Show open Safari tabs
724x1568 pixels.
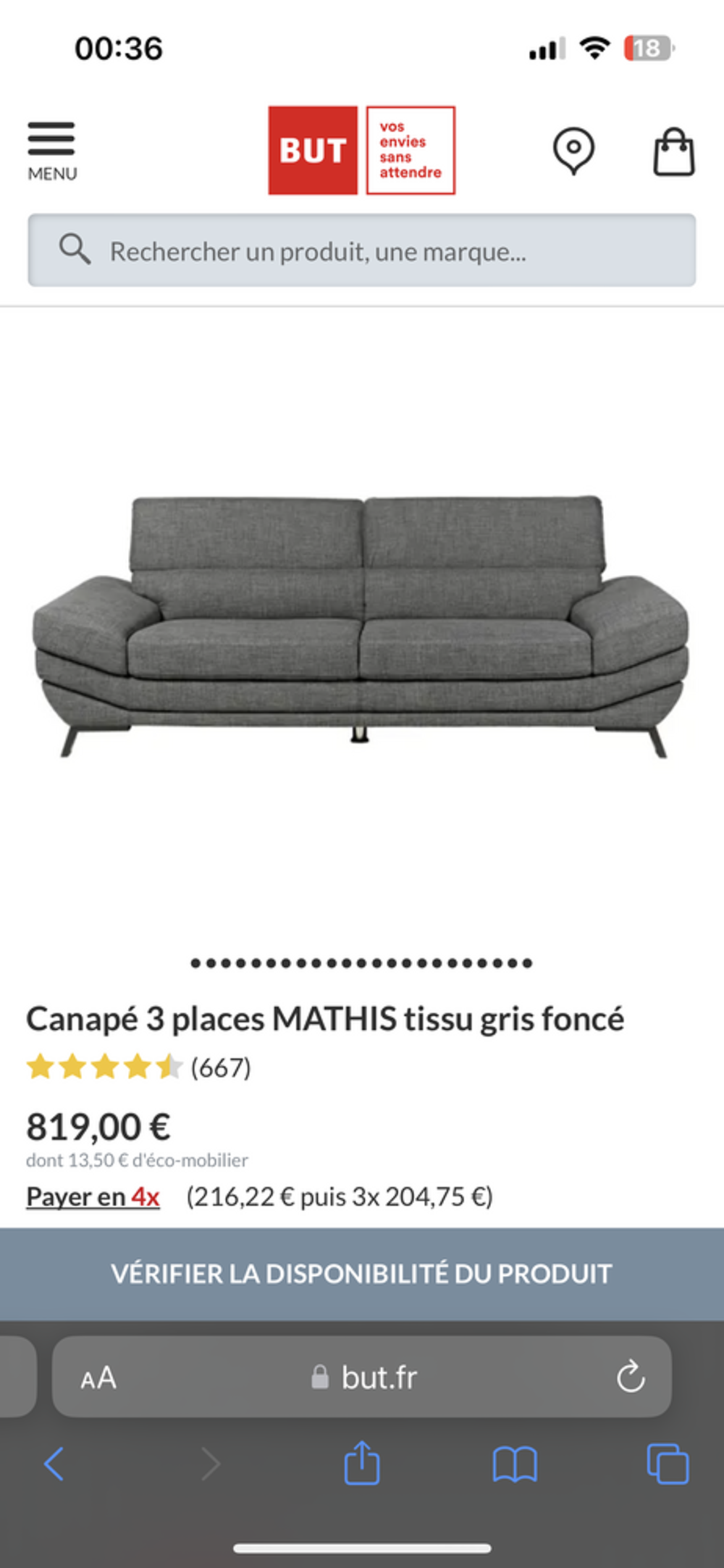pyautogui.click(x=668, y=1464)
